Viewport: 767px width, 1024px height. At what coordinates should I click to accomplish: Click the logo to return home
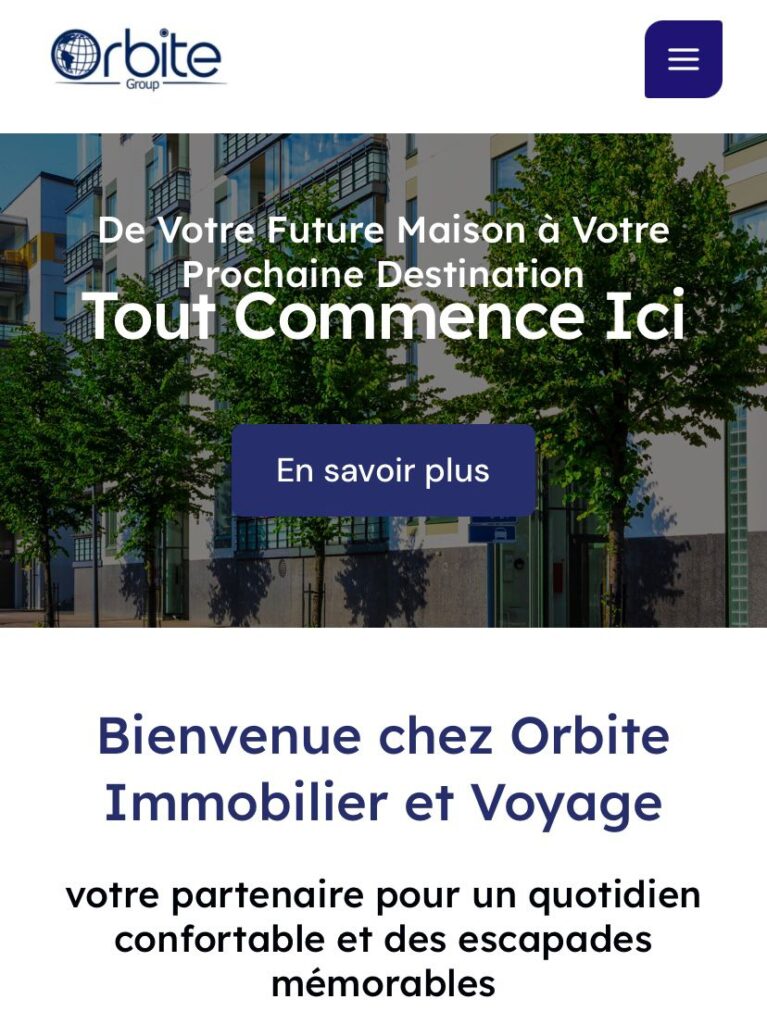pos(135,55)
